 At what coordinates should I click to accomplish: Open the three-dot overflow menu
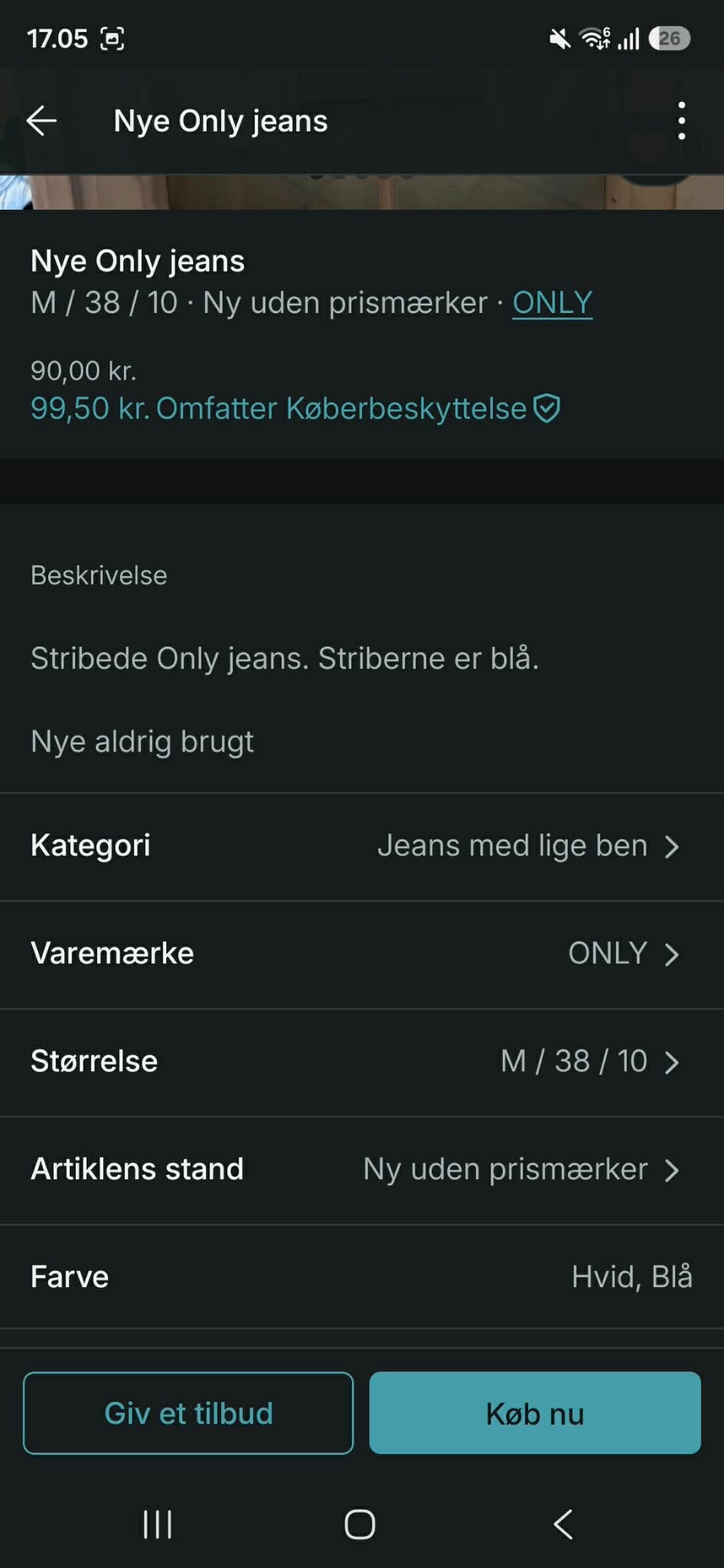(681, 121)
